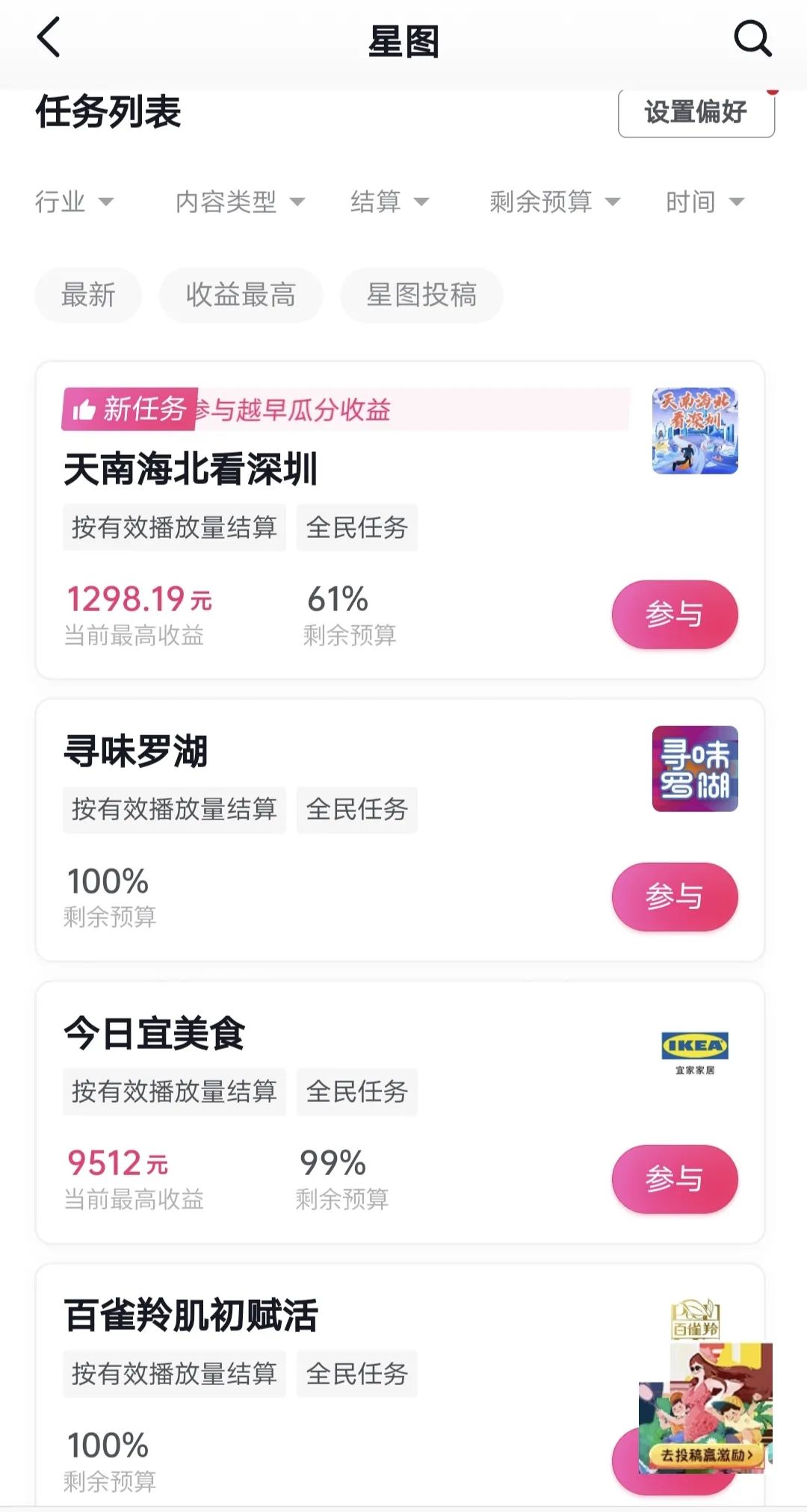
Task: Open the 剩余预算 filter dropdown
Action: point(555,202)
